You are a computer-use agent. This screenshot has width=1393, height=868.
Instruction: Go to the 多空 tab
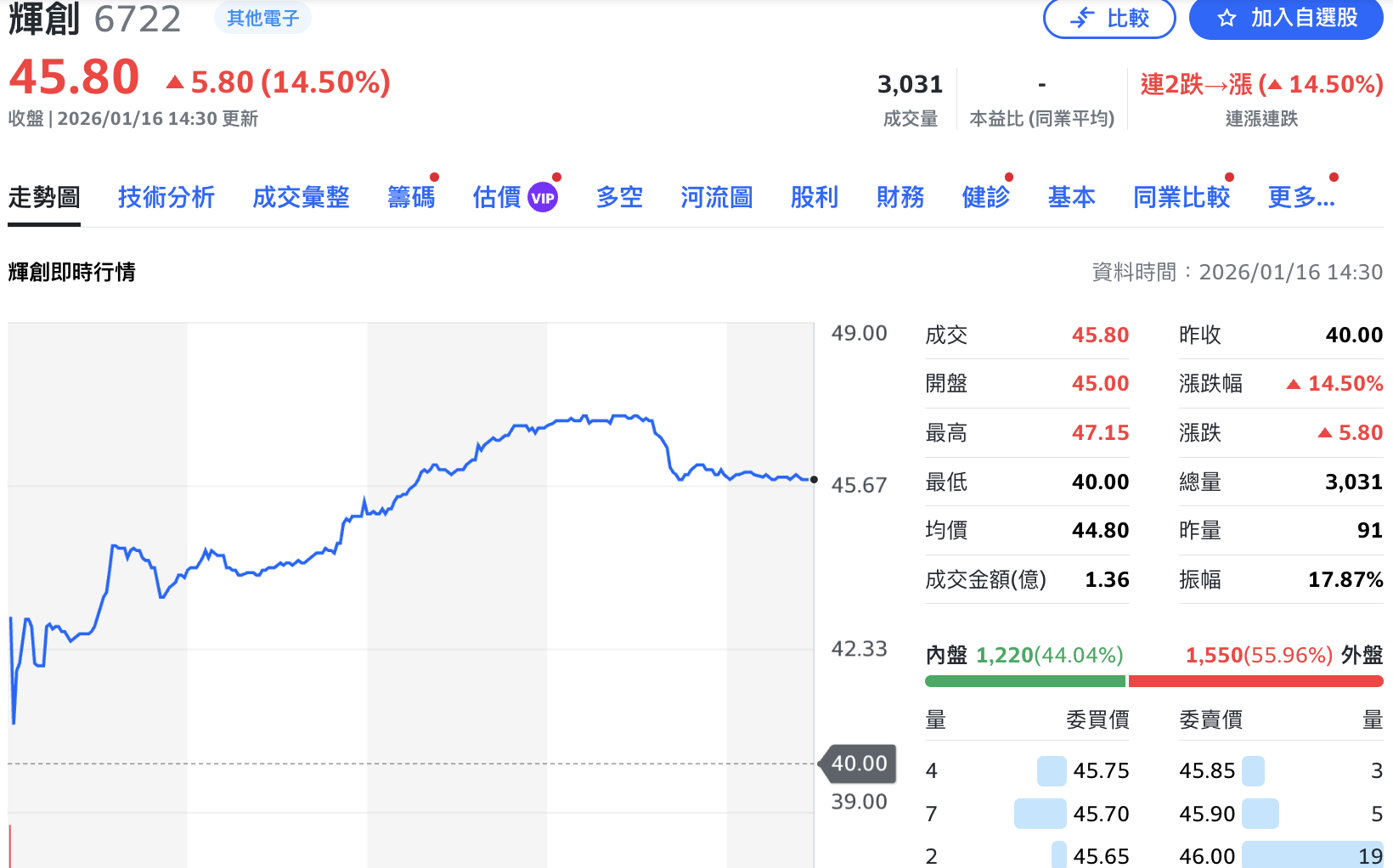pyautogui.click(x=619, y=197)
